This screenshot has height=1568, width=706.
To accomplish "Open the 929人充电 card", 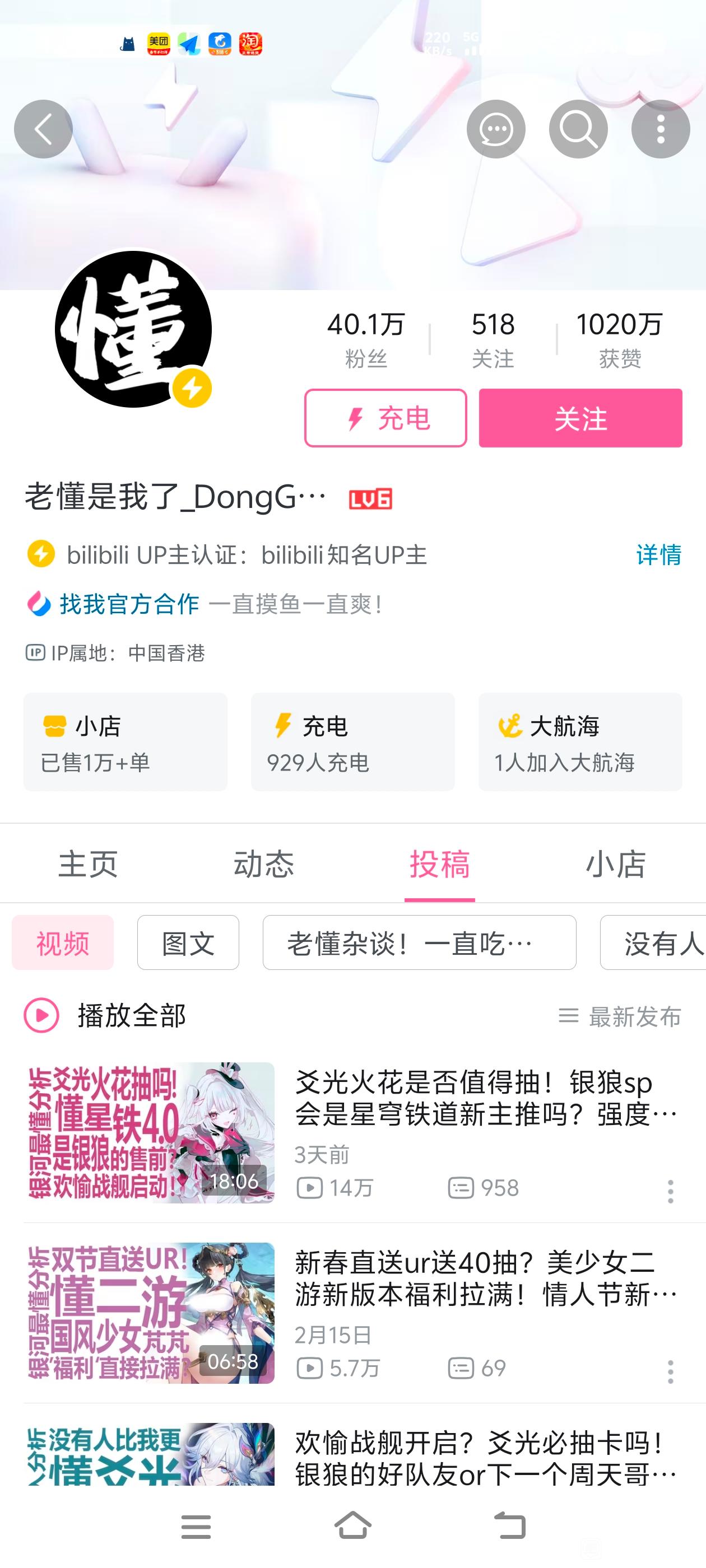I will [352, 741].
